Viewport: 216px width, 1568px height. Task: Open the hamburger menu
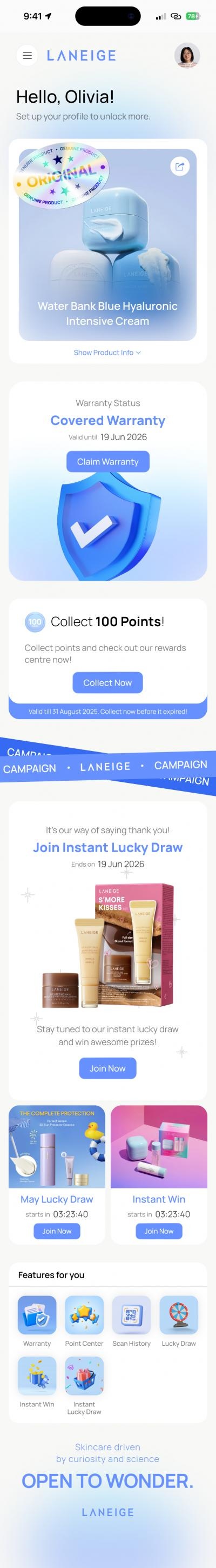click(x=27, y=55)
